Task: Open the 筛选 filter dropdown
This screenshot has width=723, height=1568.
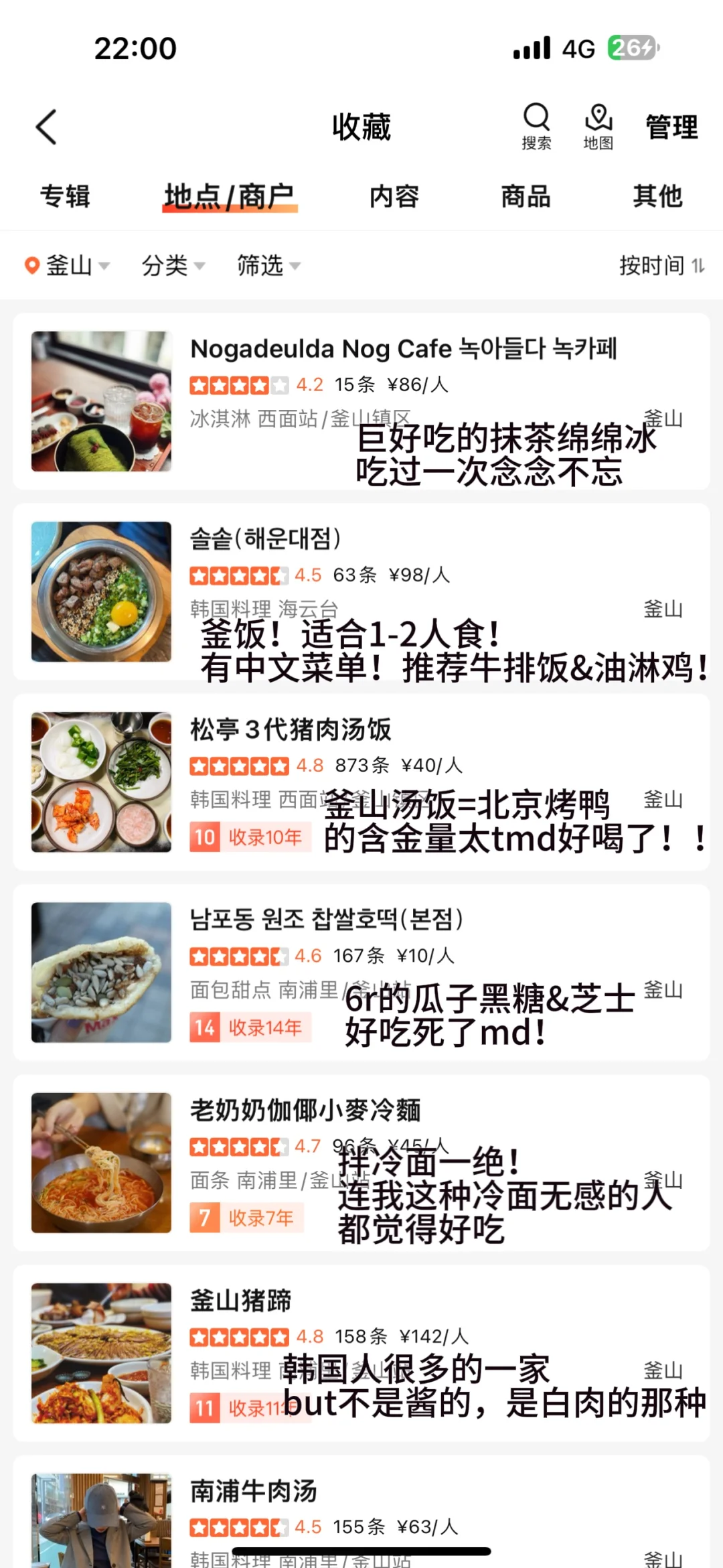Action: pyautogui.click(x=268, y=266)
